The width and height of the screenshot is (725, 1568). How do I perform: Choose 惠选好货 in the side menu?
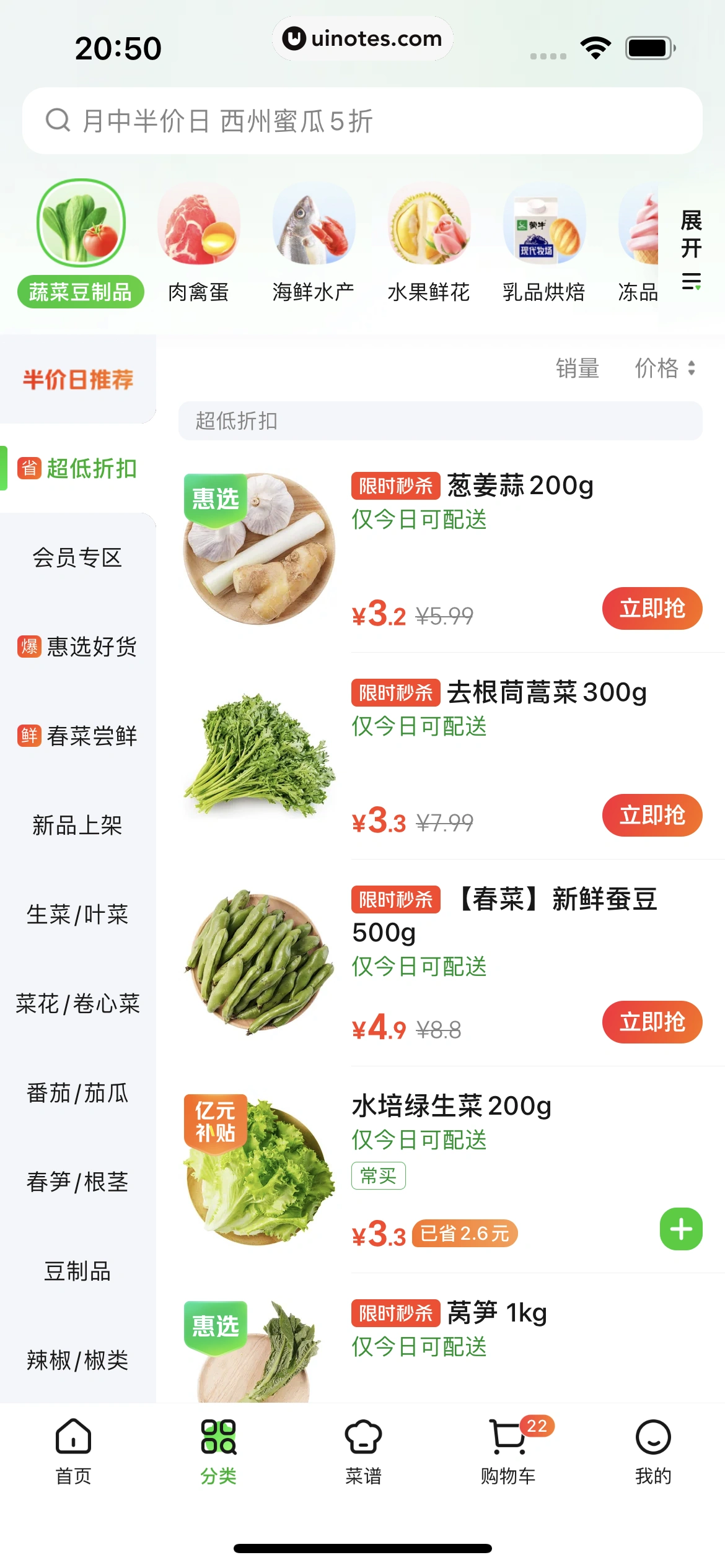coord(77,647)
